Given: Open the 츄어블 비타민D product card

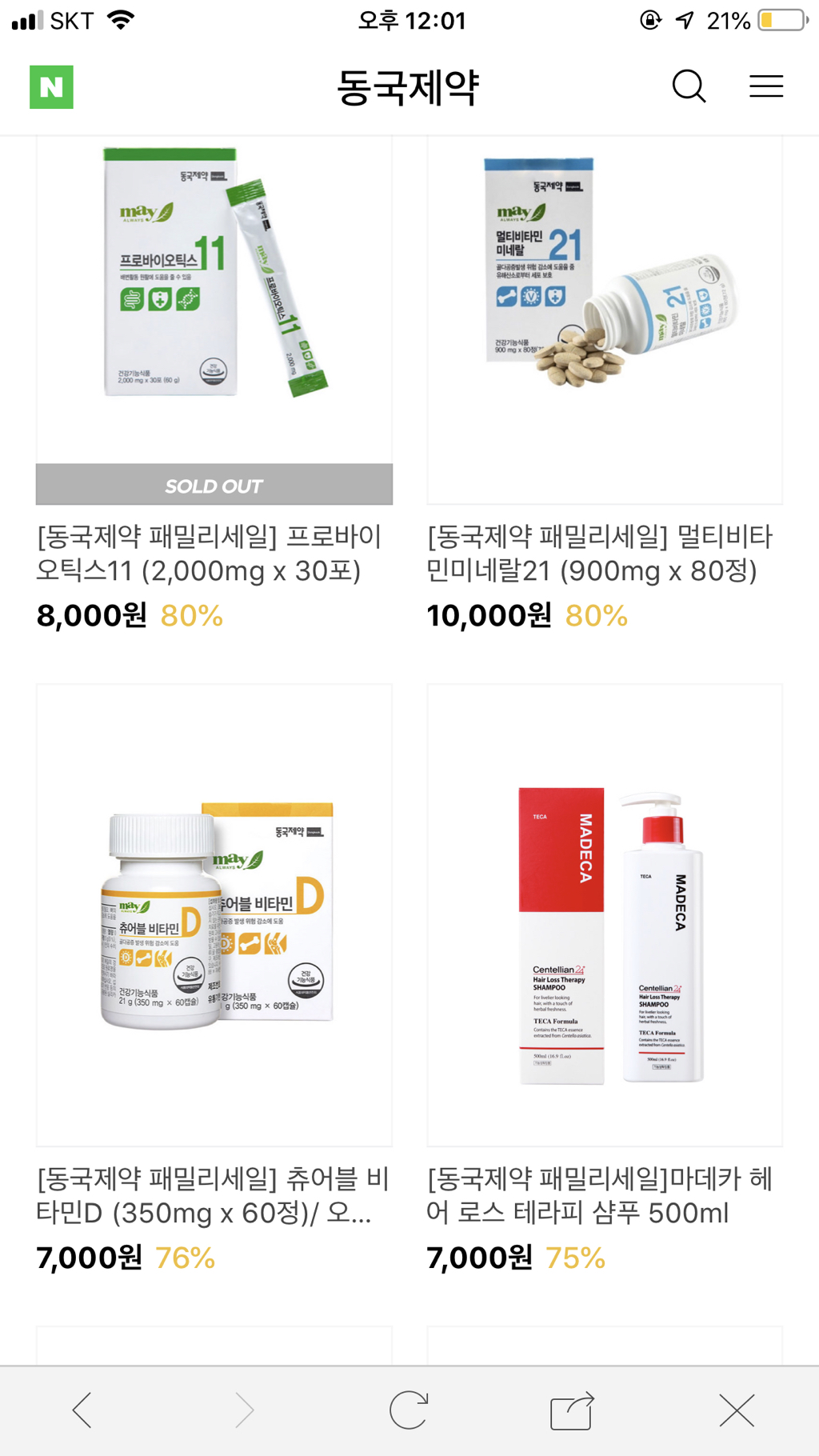Looking at the screenshot, I should pos(214,914).
